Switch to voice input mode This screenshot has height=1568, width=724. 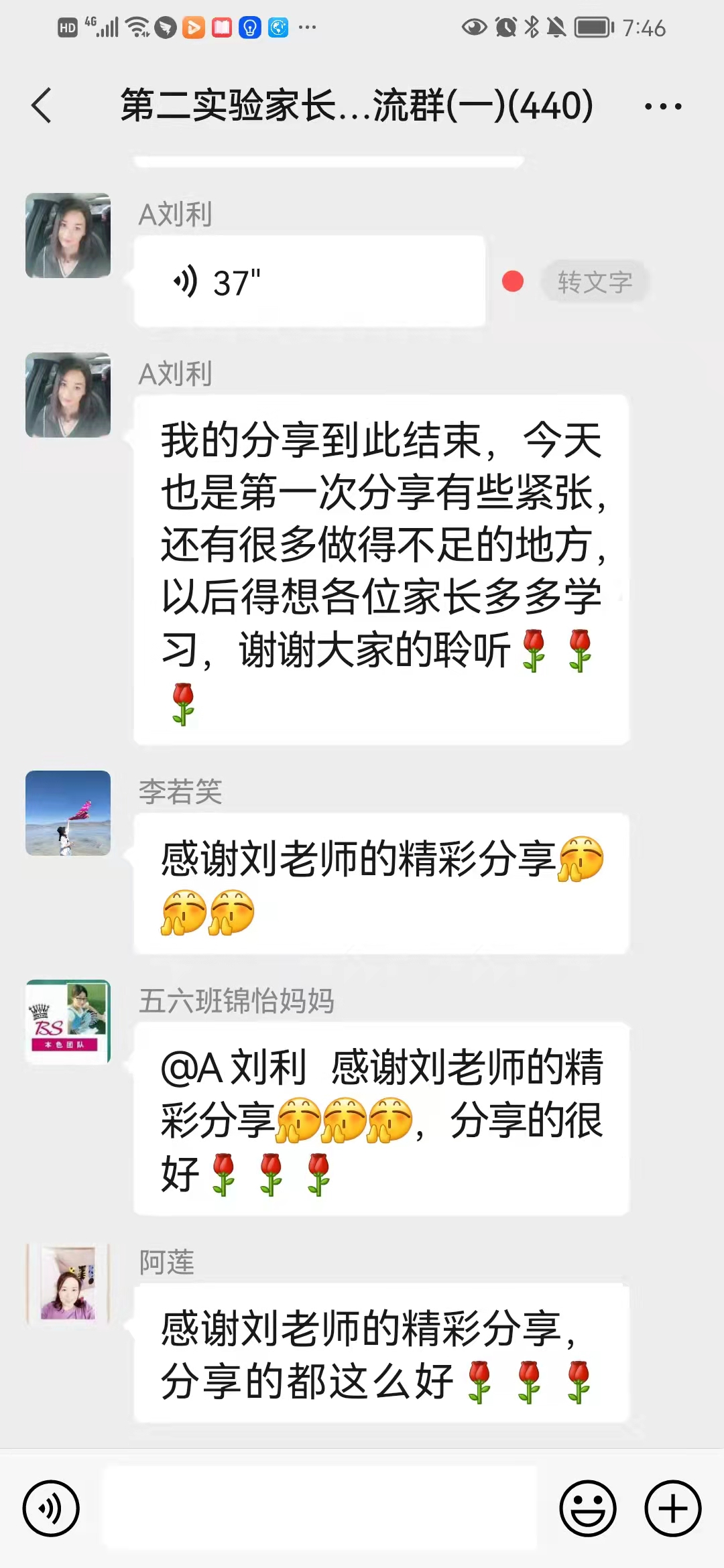point(51,1508)
